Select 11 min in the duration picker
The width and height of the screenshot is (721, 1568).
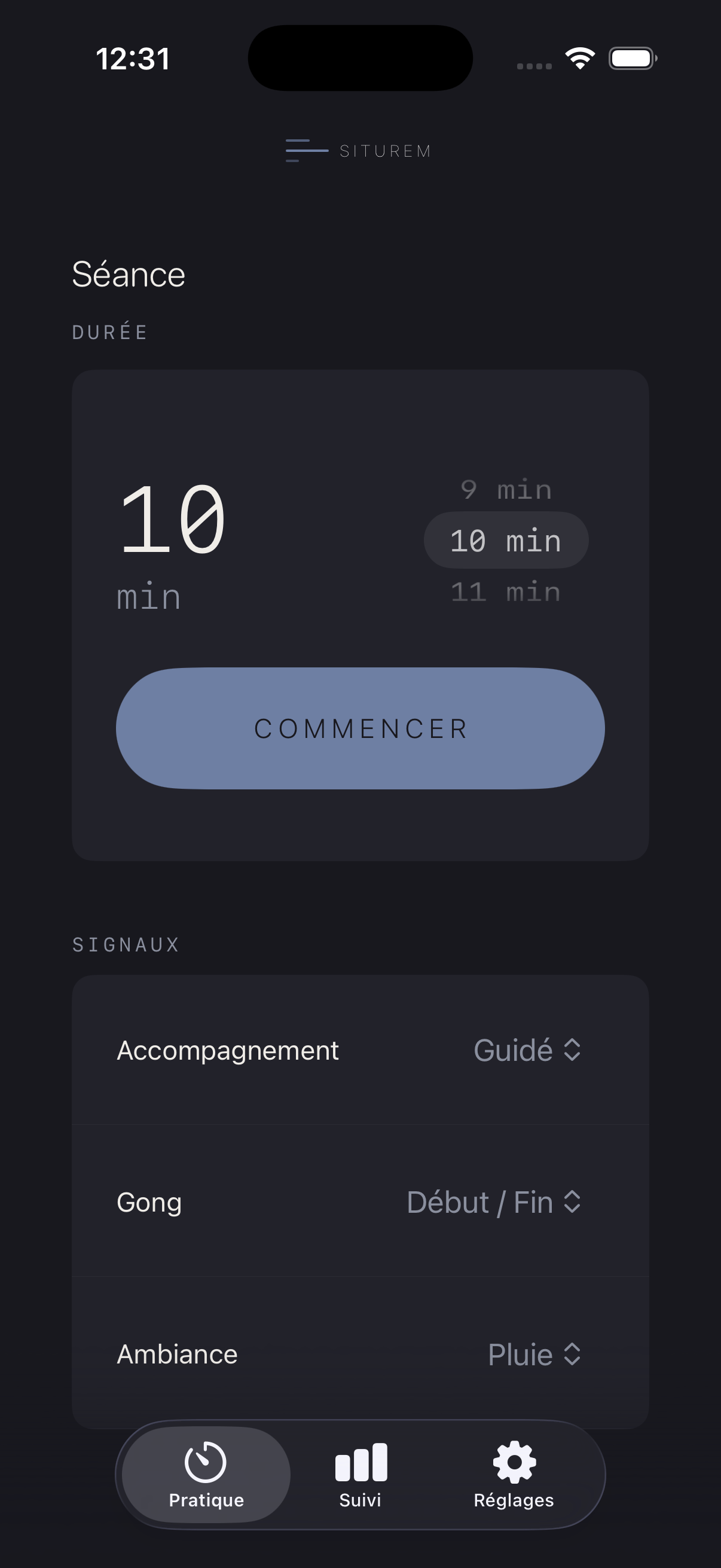click(506, 591)
